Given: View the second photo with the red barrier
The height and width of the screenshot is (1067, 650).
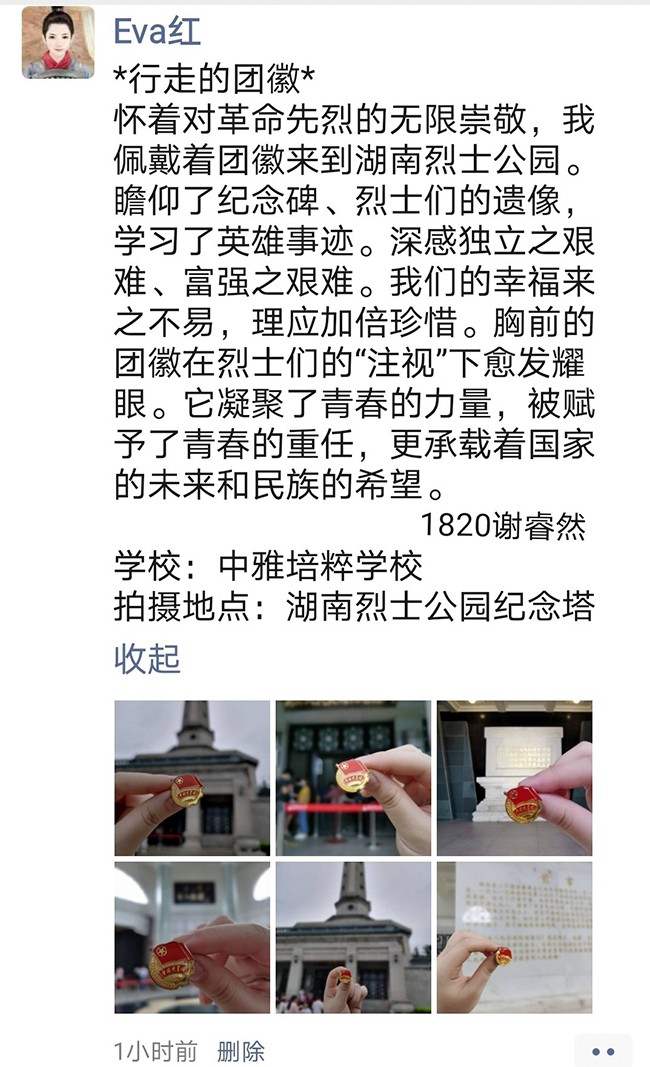Looking at the screenshot, I should (353, 778).
